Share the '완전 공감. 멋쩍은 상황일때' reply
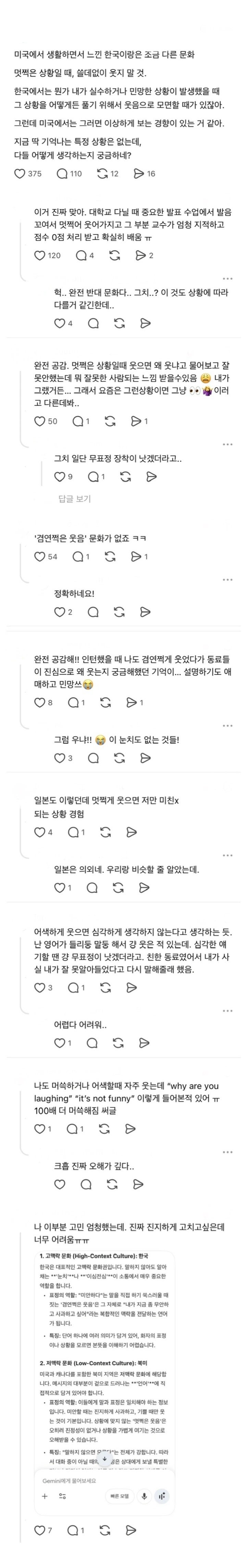Image resolution: width=247 pixels, height=1568 pixels. coord(137,421)
